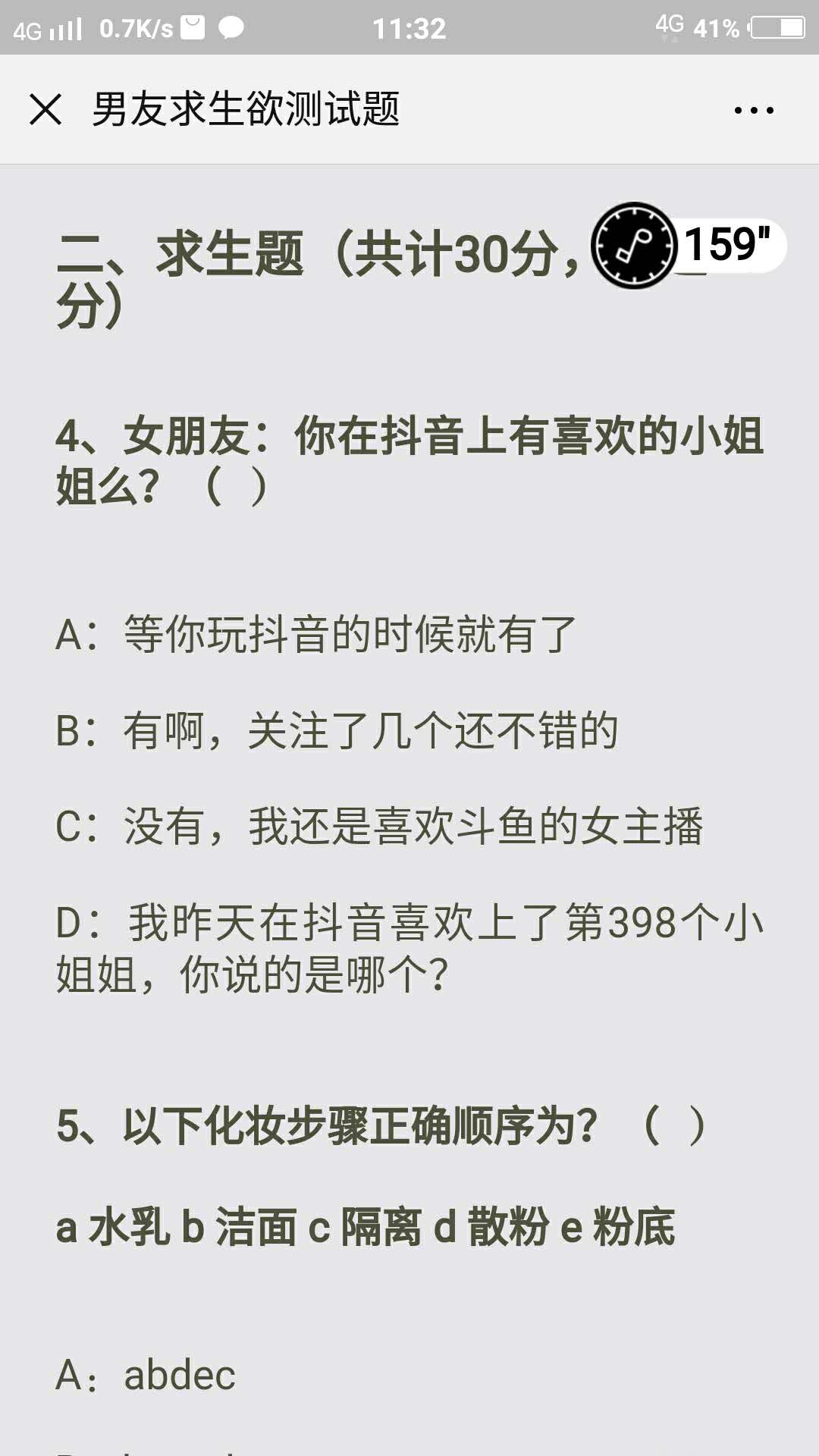Open the three-dot overflow menu

click(754, 110)
